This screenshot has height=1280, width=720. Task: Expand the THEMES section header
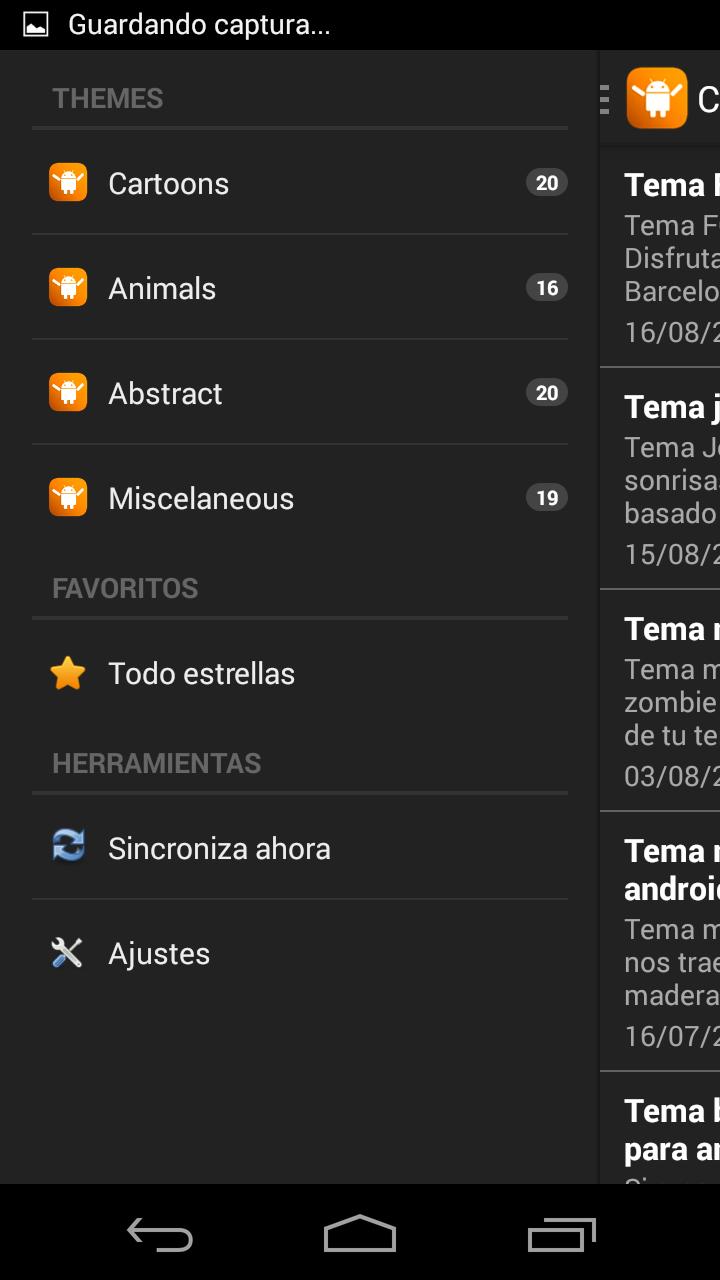108,98
